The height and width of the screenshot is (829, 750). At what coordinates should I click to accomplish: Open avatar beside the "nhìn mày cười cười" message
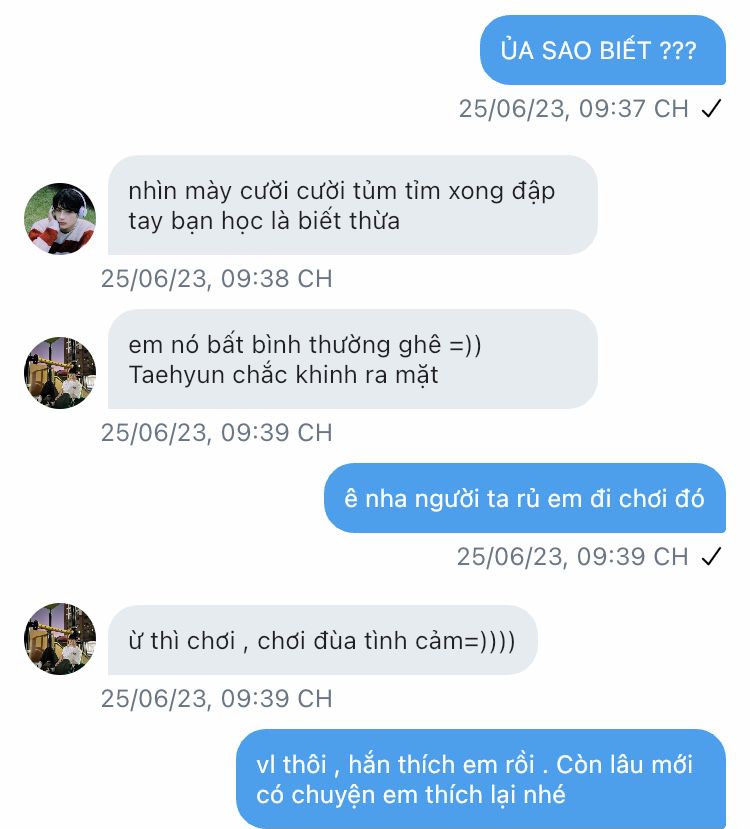pyautogui.click(x=60, y=219)
